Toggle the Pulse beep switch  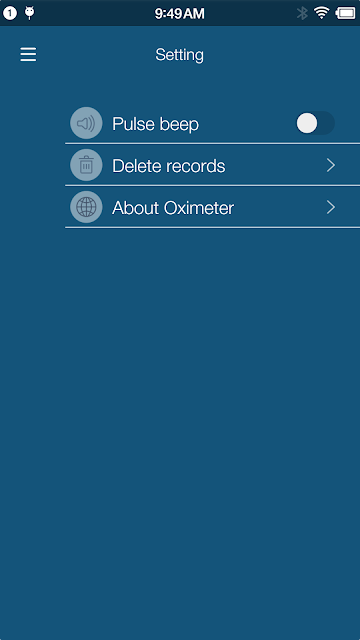coord(315,123)
